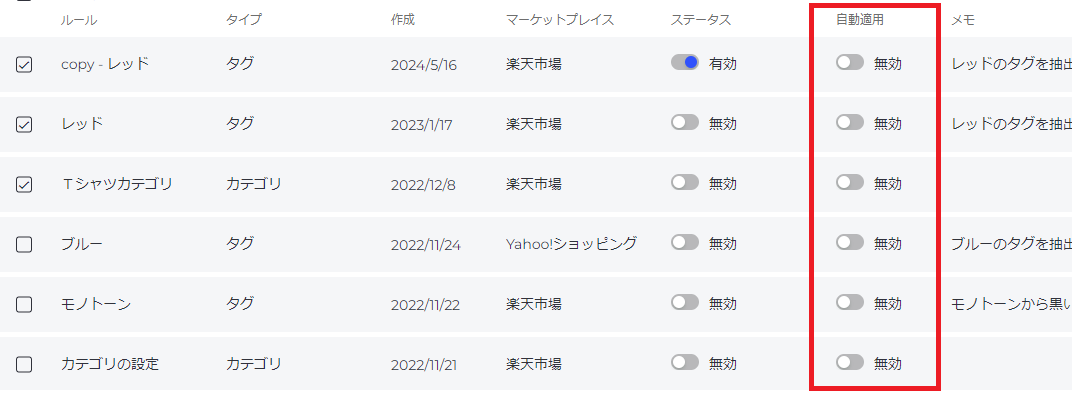Viewport: 1072px width, 401px height.
Task: Uncheck the Tシャツカテゴリ rule checkbox
Action: click(x=25, y=184)
